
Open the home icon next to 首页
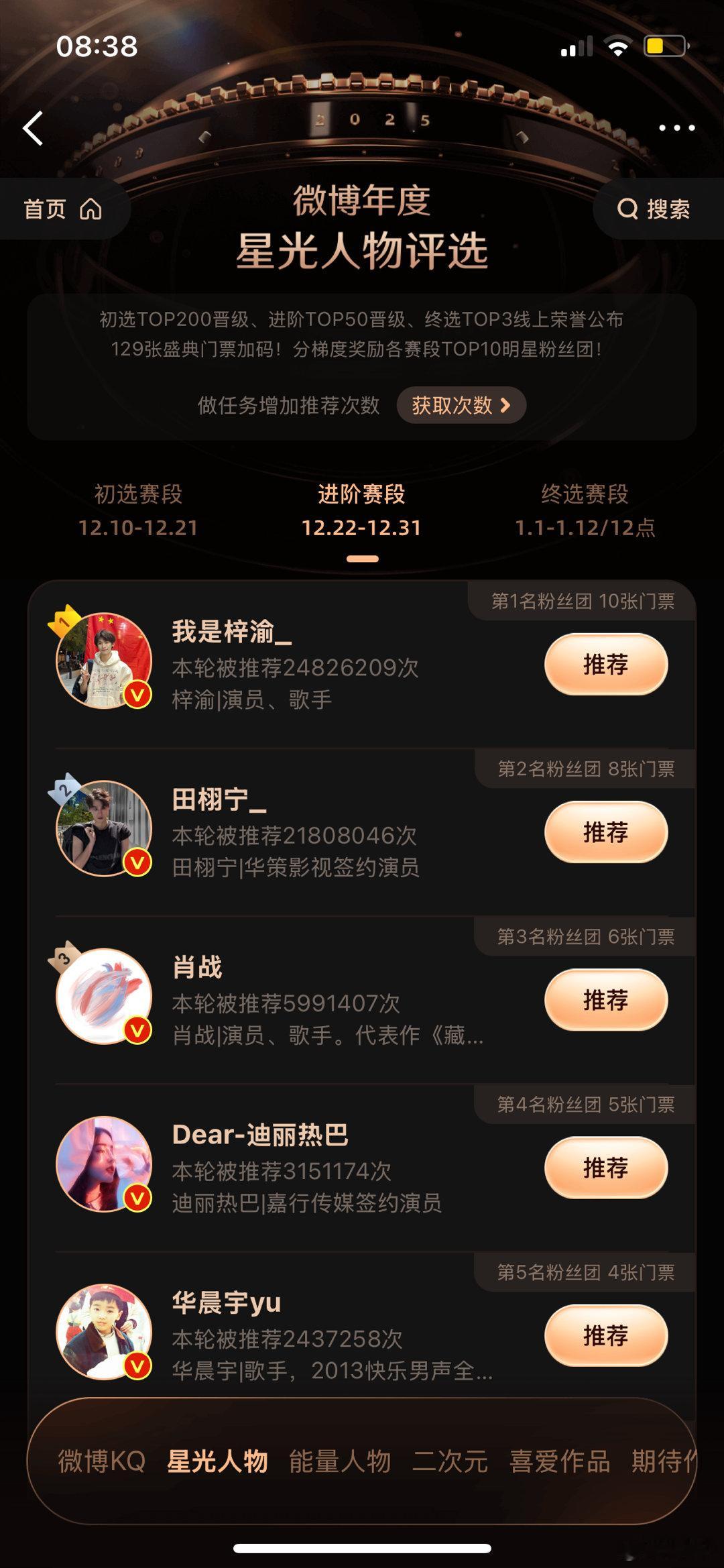(89, 209)
